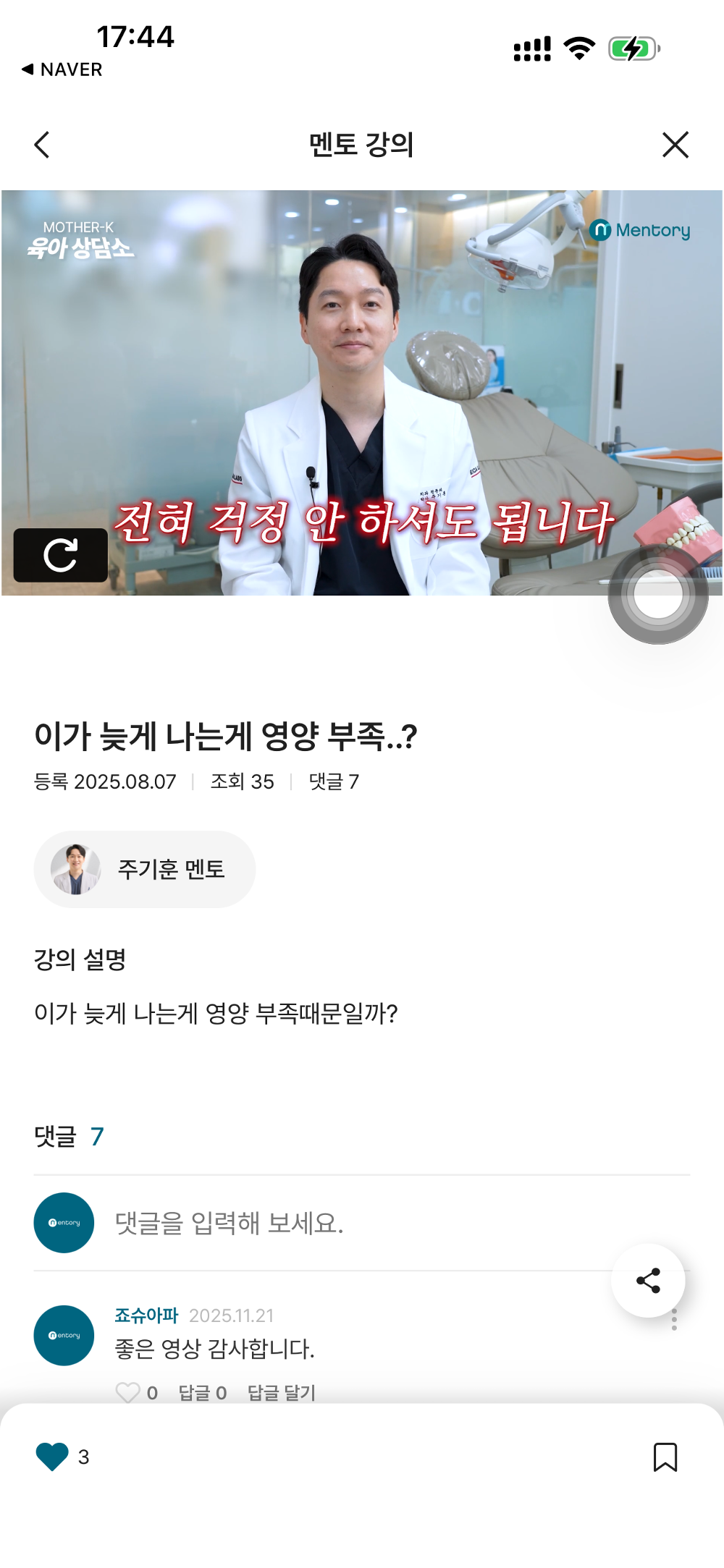Replay the video using the replay icon

pyautogui.click(x=61, y=554)
